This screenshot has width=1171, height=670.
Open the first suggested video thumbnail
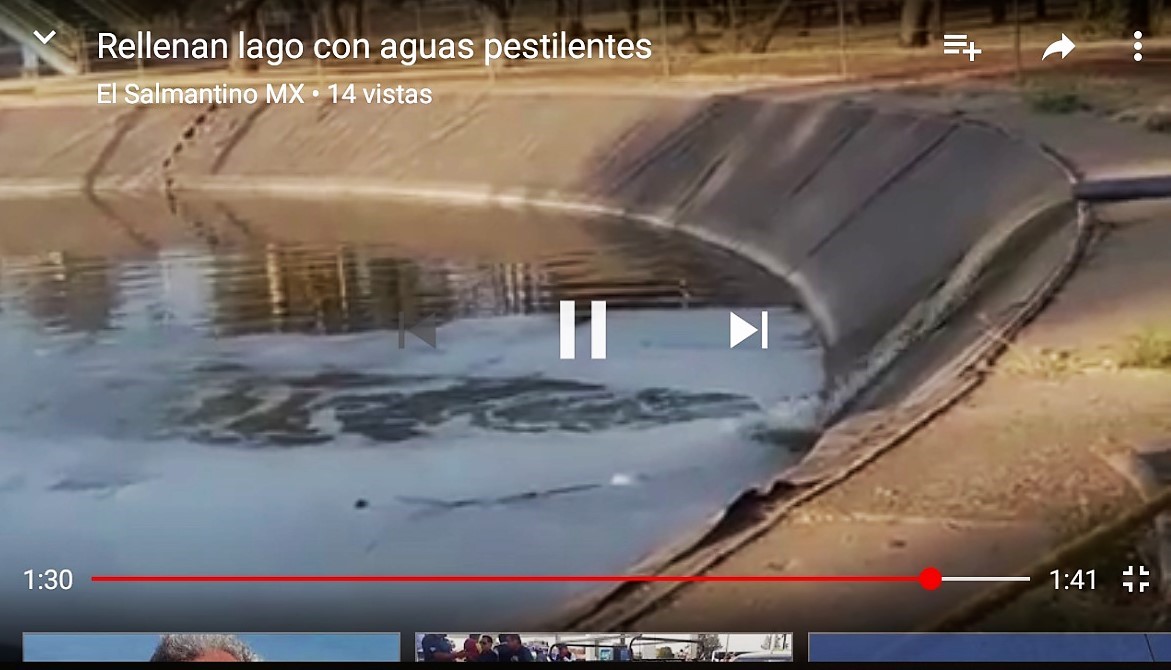pyautogui.click(x=211, y=647)
